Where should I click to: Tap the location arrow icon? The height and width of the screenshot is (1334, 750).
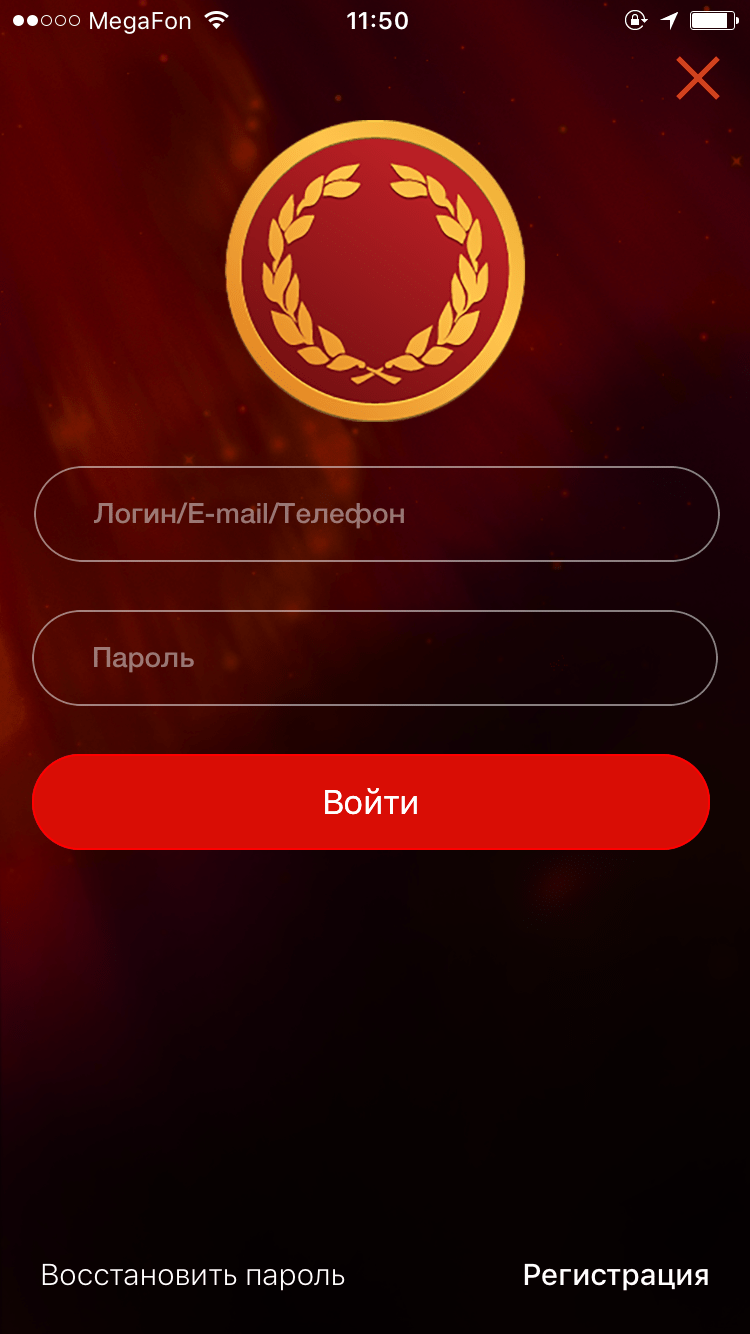pyautogui.click(x=668, y=18)
